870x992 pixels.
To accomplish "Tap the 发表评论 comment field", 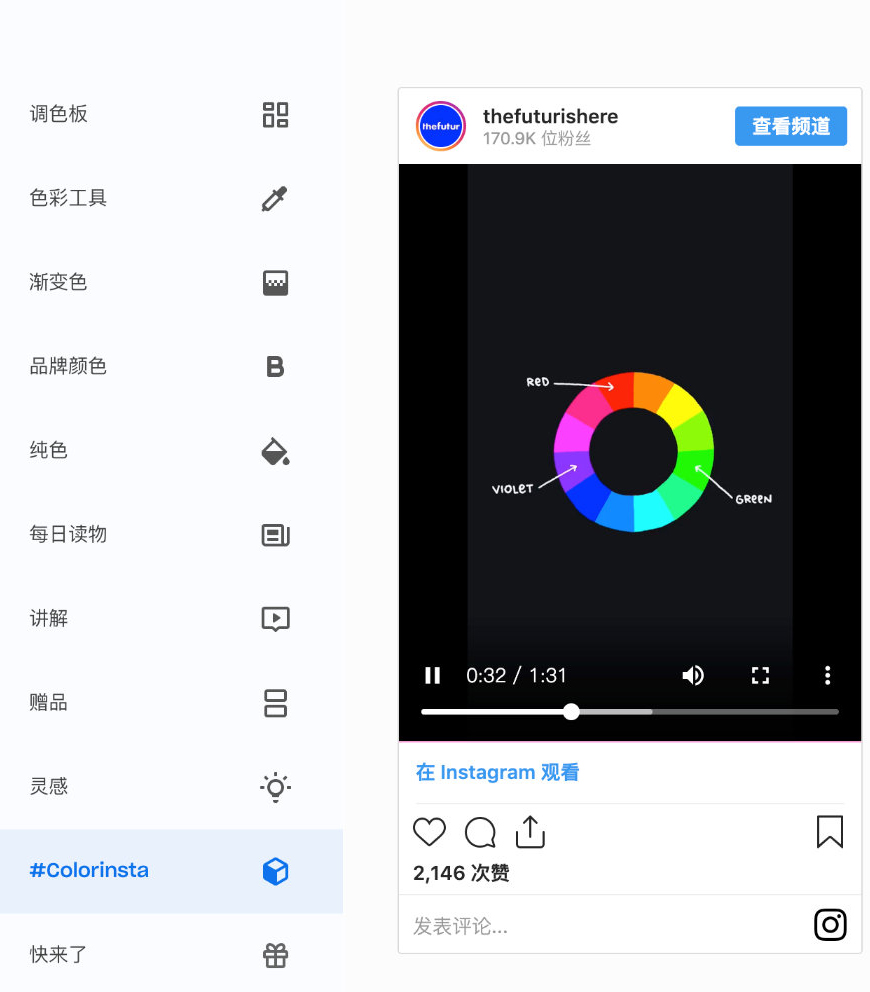I will (600, 926).
